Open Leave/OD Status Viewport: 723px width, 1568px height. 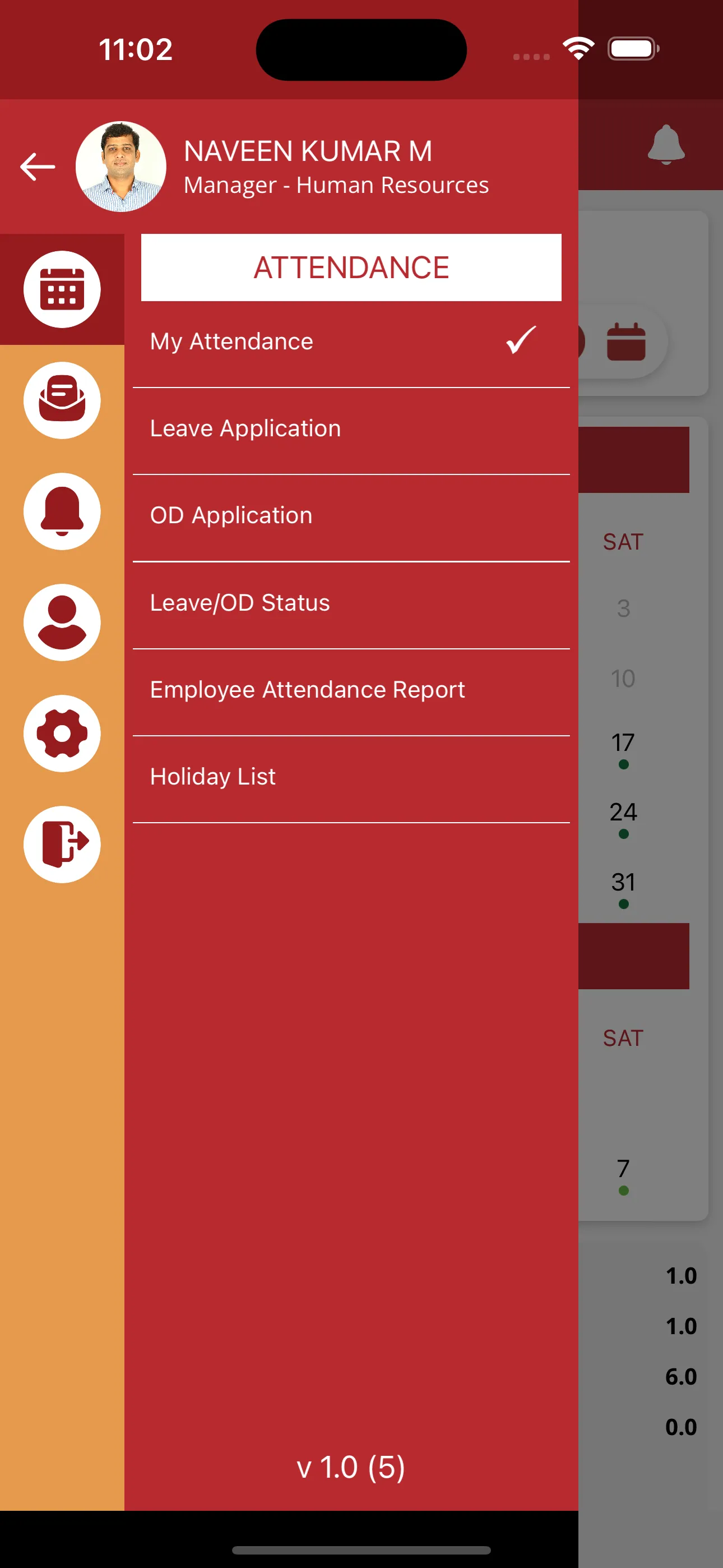coord(240,602)
